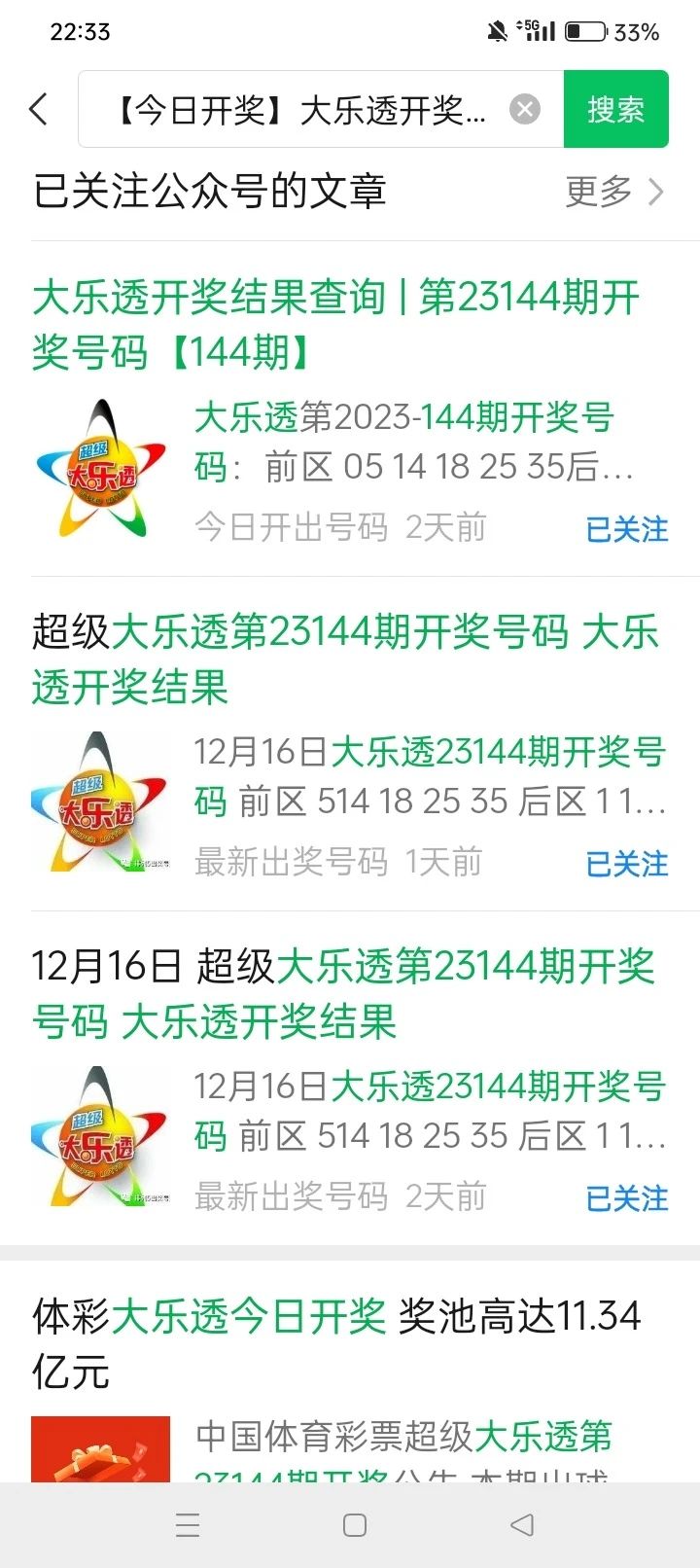Clear the search text with the X icon

[525, 109]
